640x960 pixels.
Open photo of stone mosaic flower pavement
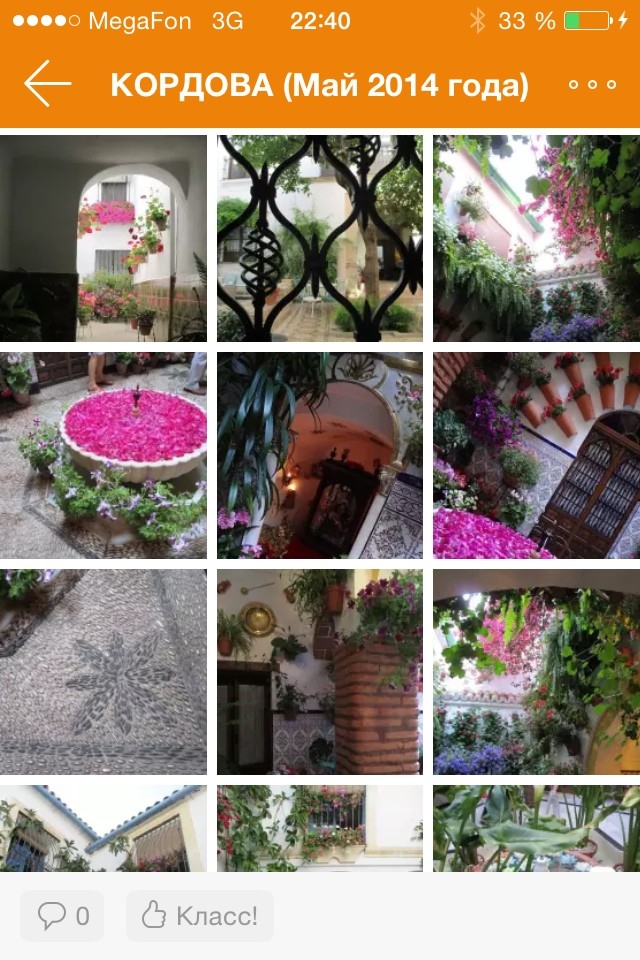[x=103, y=672]
